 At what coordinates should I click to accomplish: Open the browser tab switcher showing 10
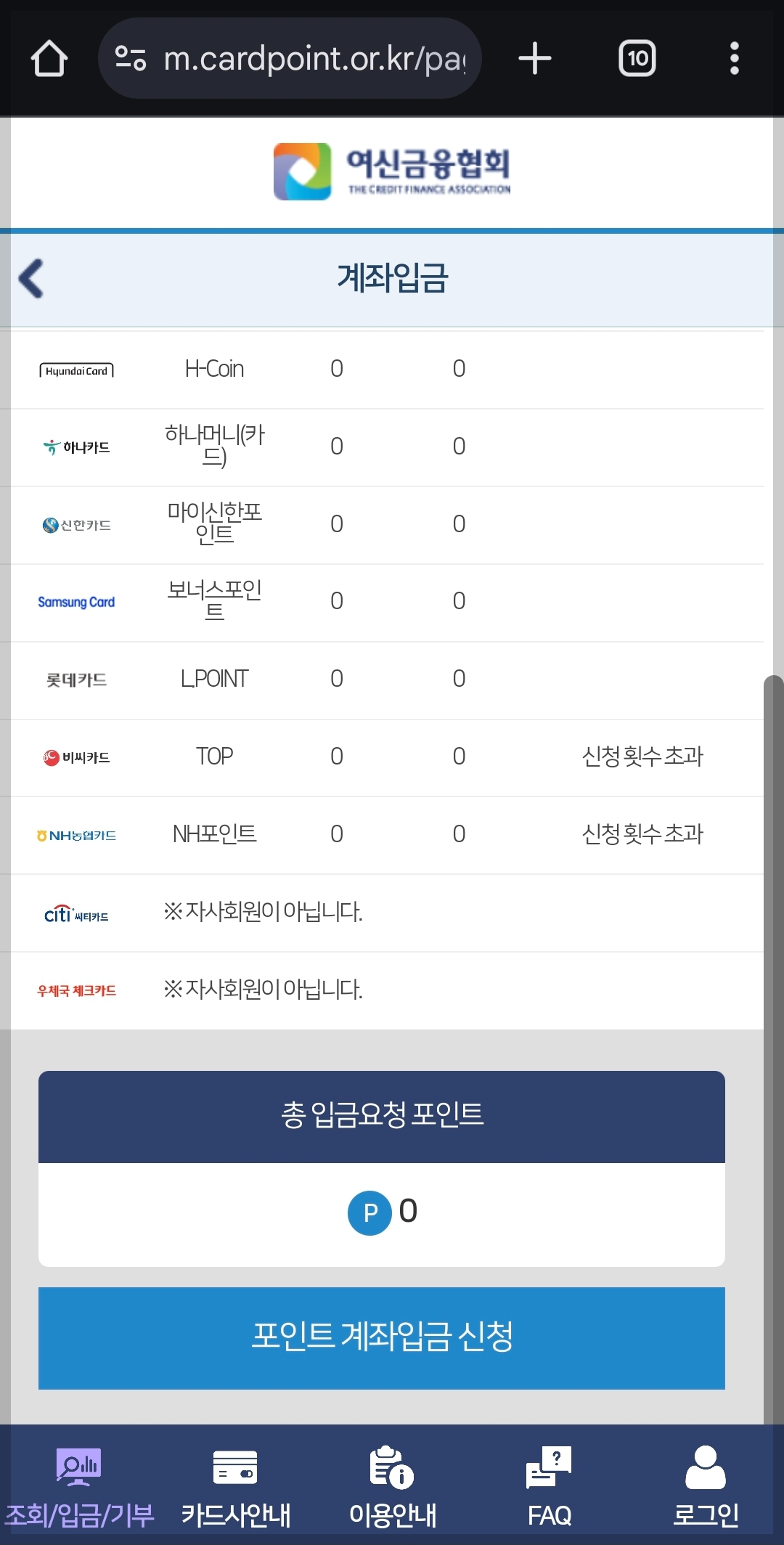[637, 58]
